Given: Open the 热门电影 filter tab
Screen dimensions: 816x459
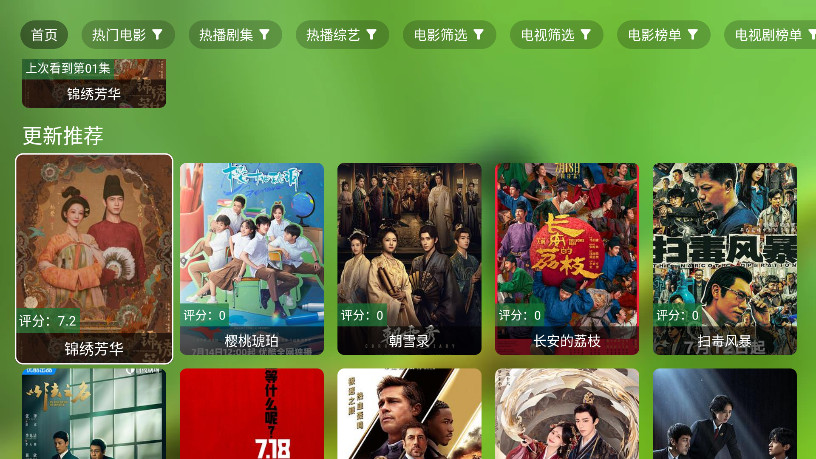Looking at the screenshot, I should coord(127,35).
